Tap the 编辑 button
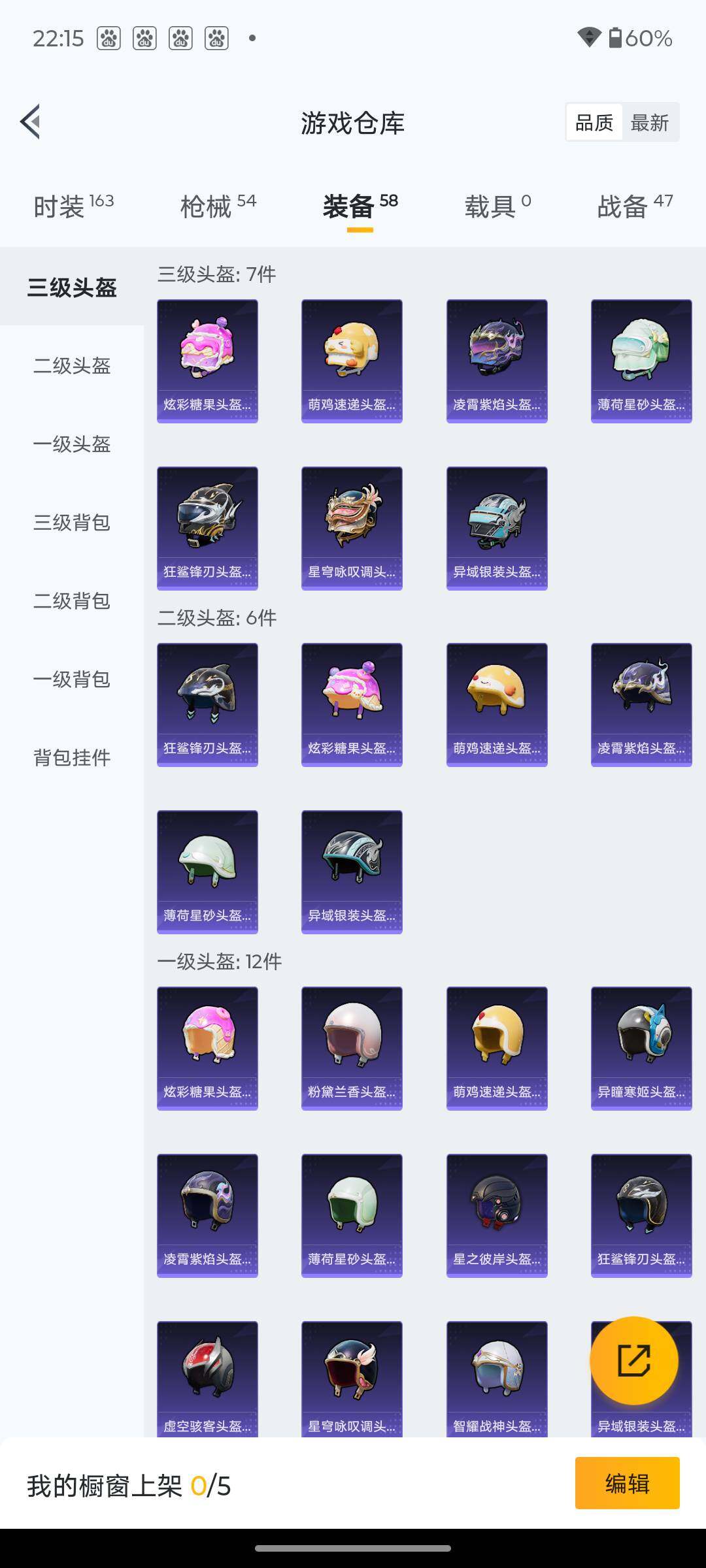 click(627, 1483)
